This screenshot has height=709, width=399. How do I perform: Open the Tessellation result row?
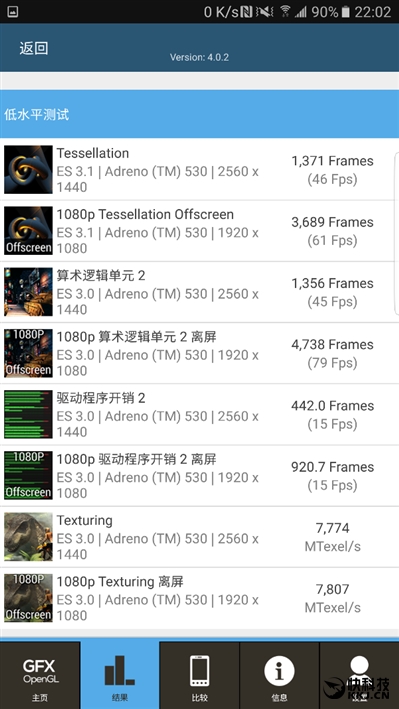tap(200, 170)
